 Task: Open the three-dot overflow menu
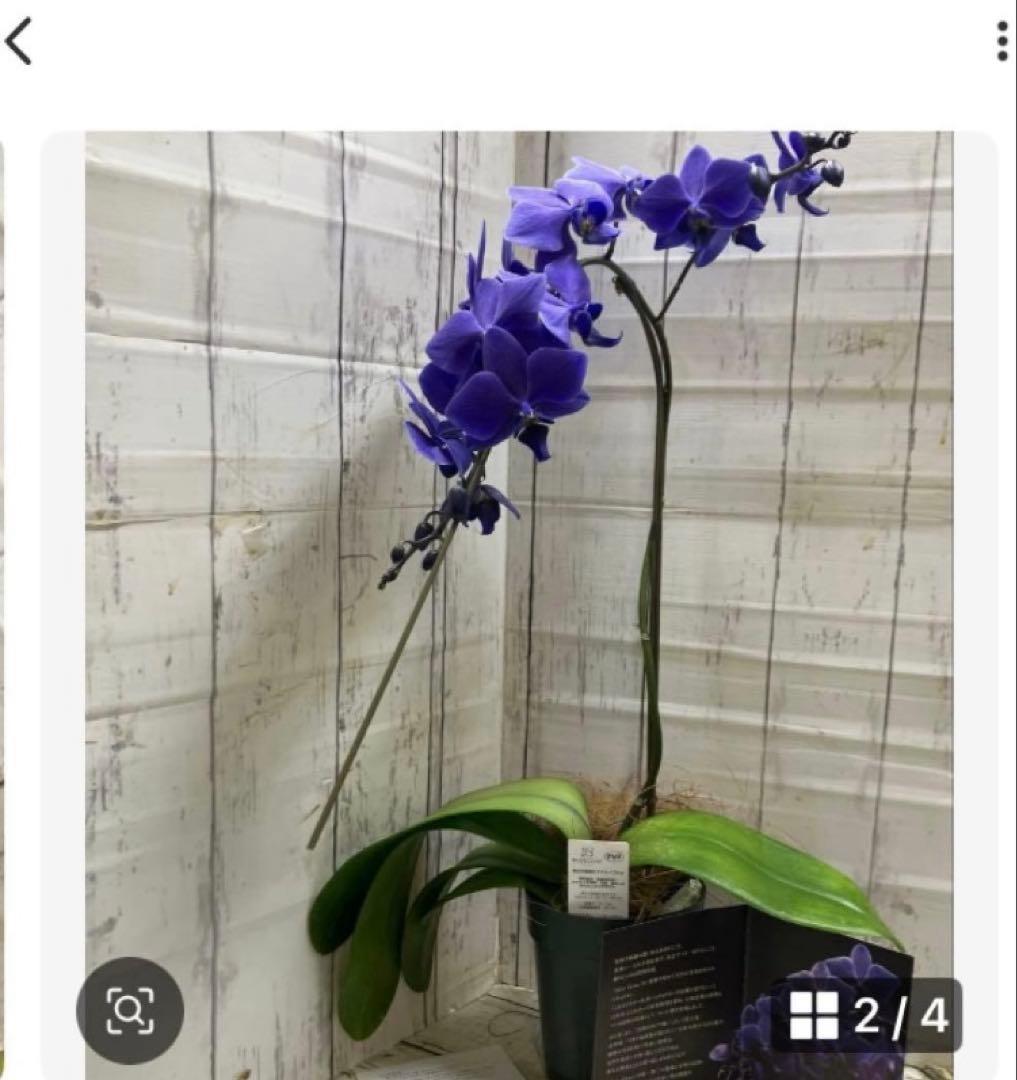(1002, 41)
